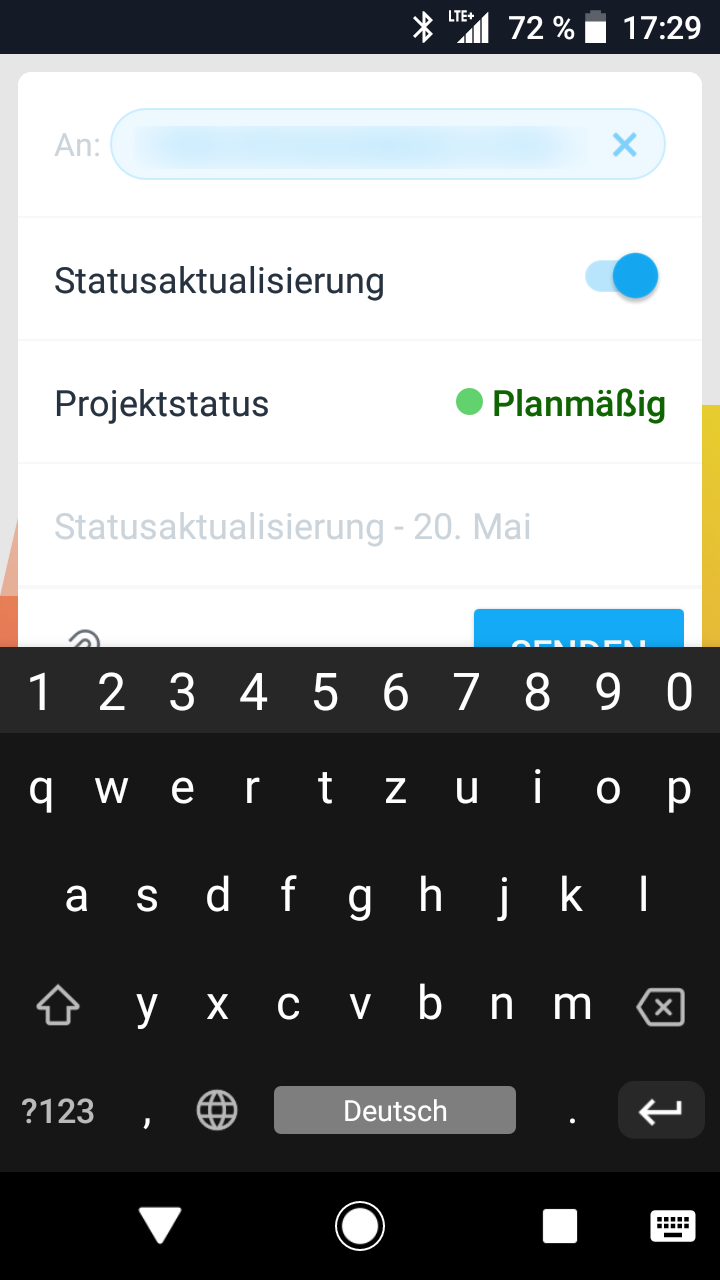Change Projektstatus from Planmäßig
720x1280 pixels.
[x=561, y=403]
